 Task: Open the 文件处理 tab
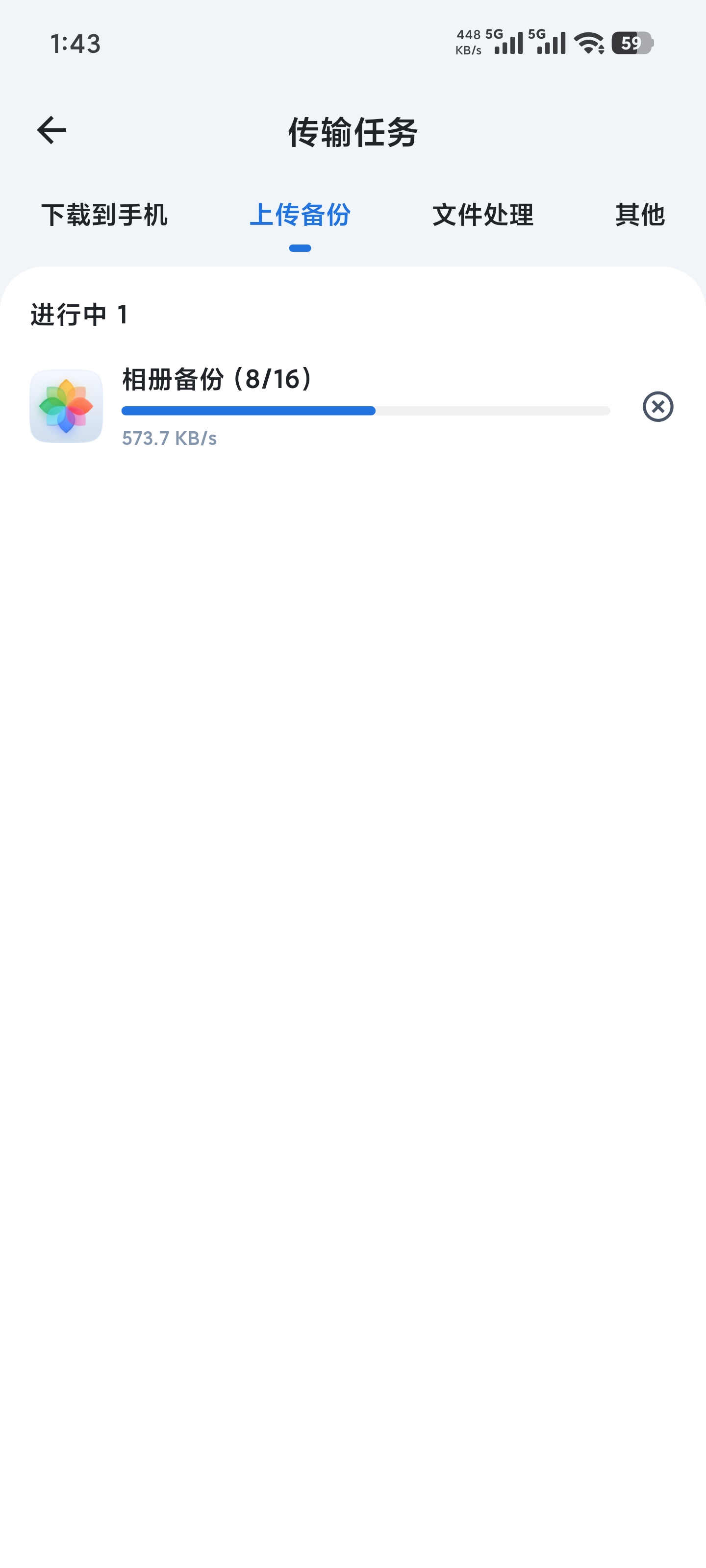tap(482, 215)
